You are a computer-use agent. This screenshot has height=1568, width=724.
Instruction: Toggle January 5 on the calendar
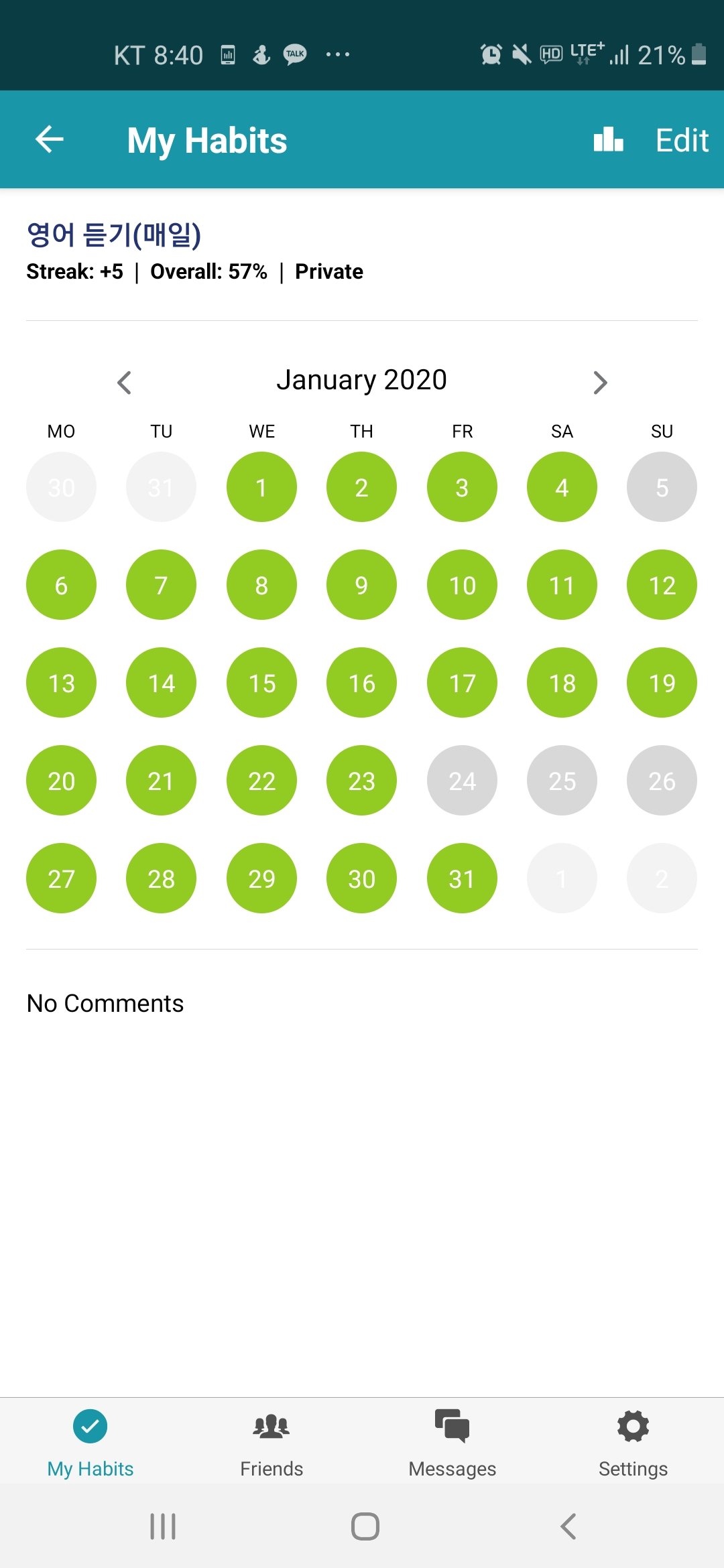point(662,487)
